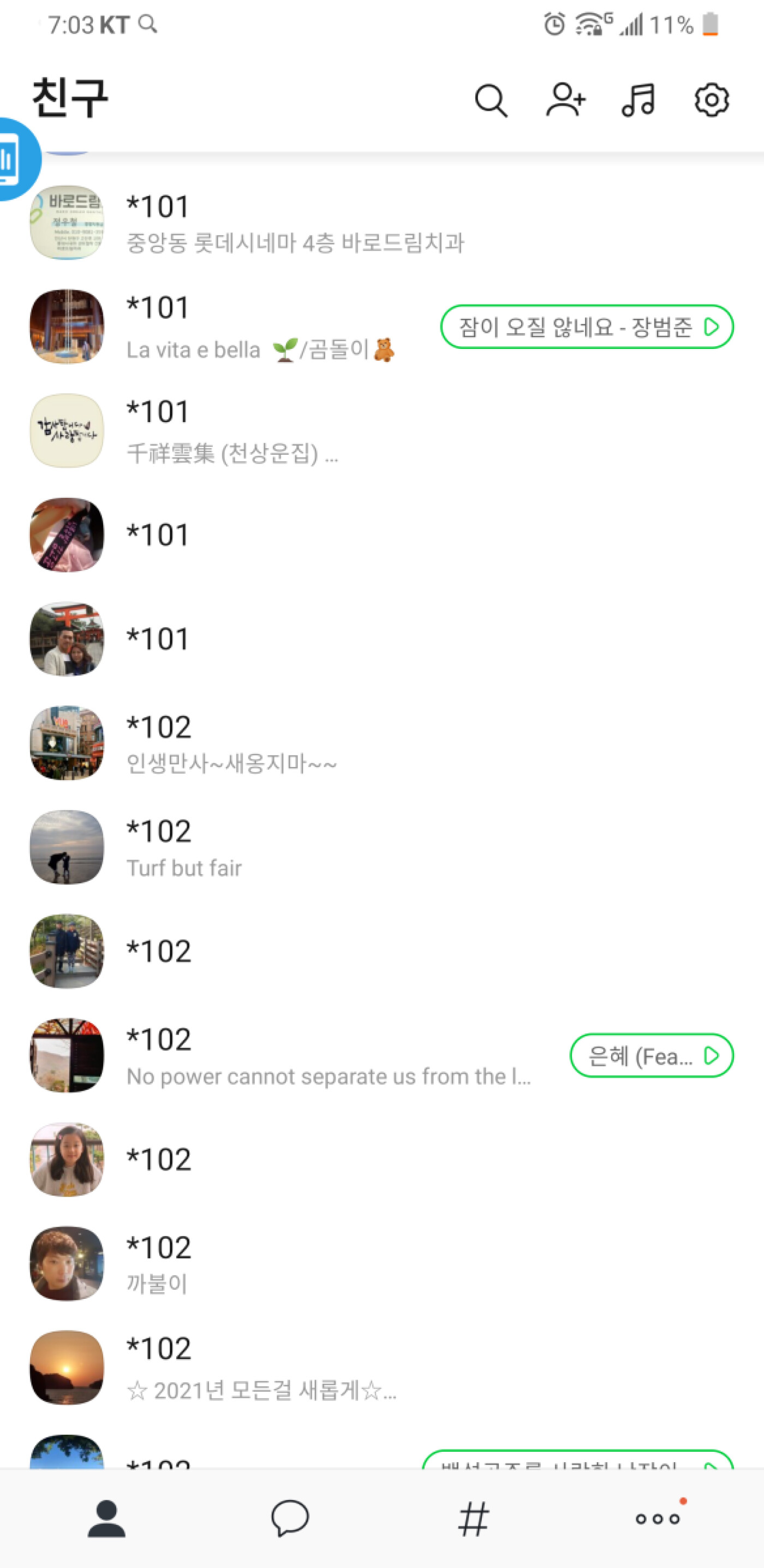764x1568 pixels.
Task: Play the 은혜 profile music chip
Action: pos(652,1055)
